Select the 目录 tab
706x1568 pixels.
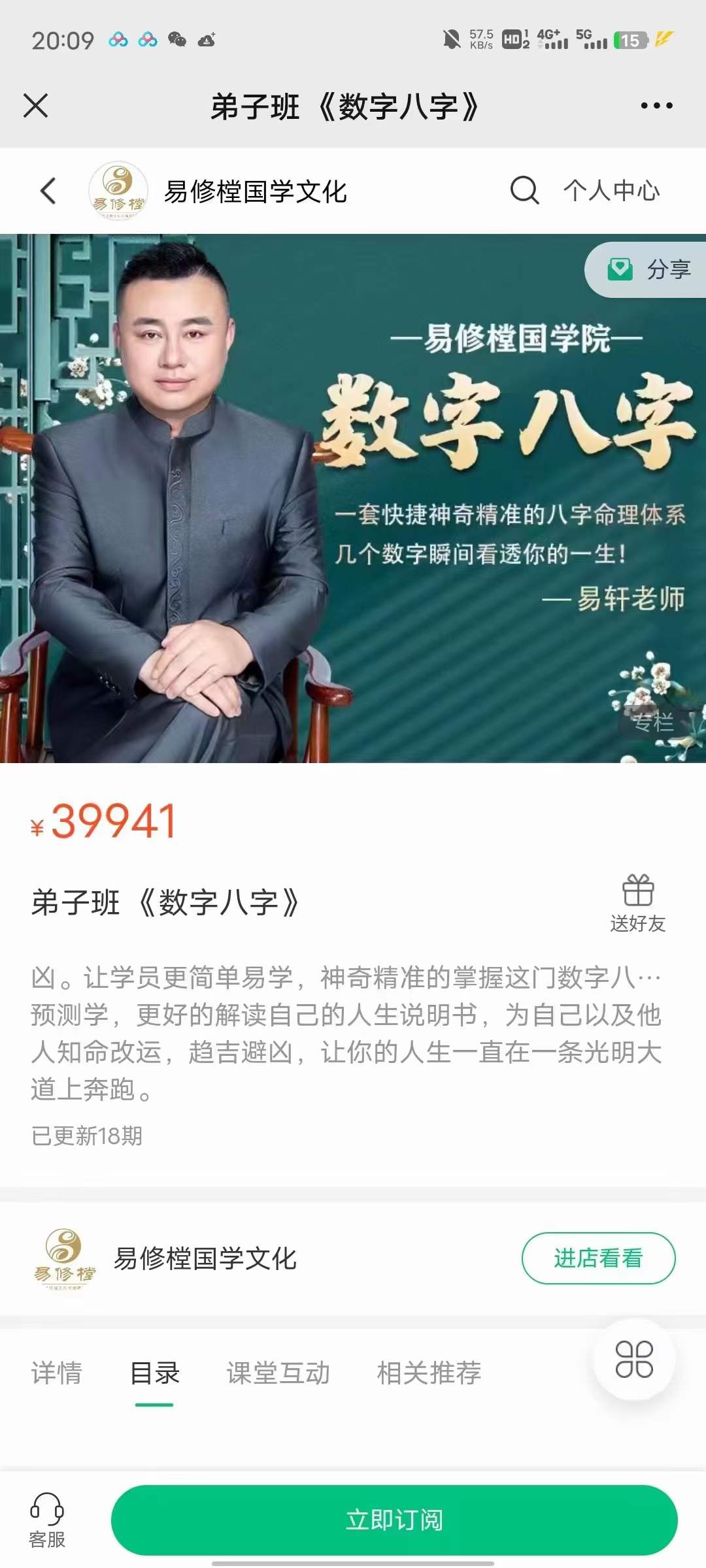155,1373
